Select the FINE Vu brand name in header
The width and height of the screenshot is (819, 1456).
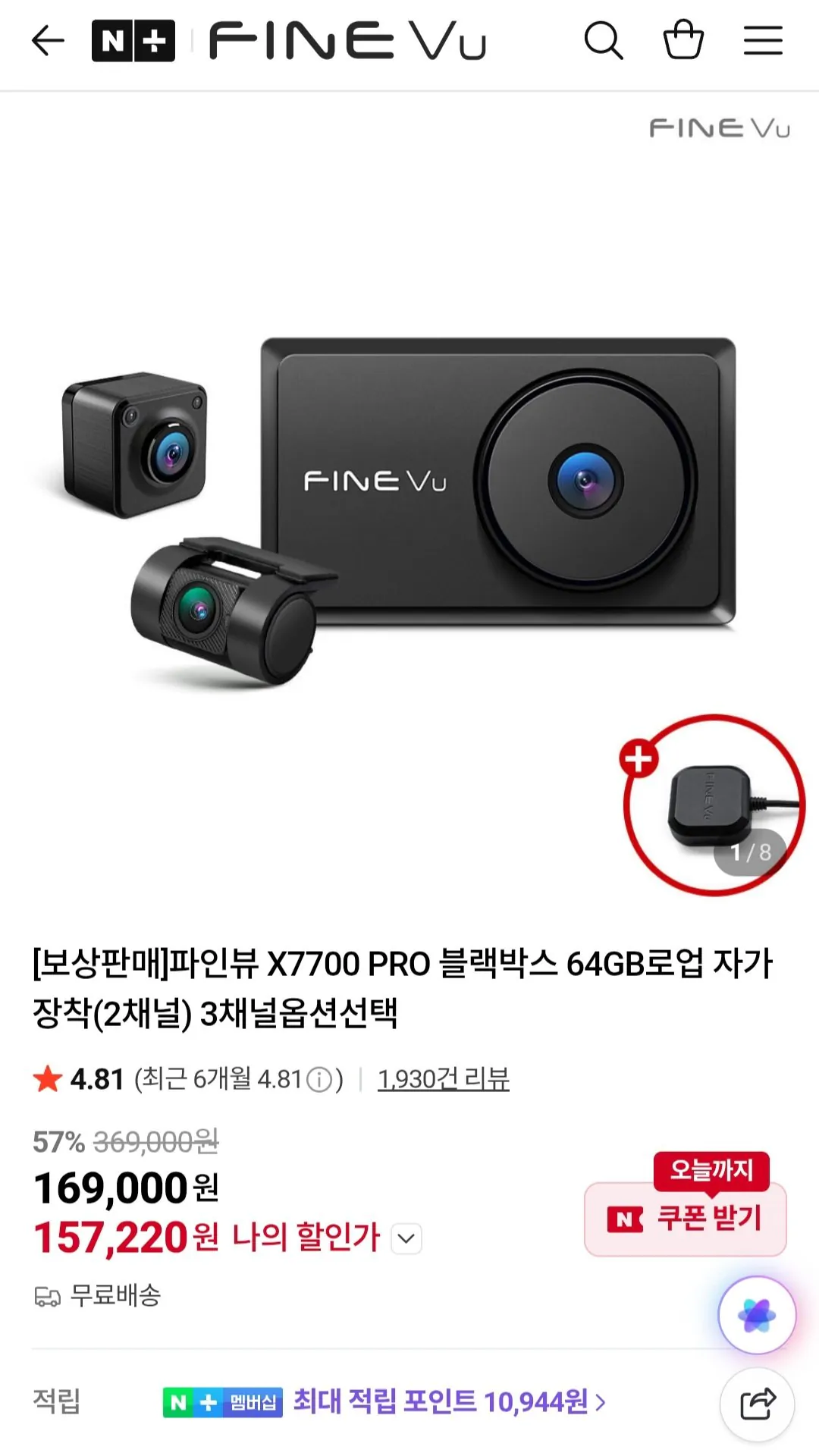[341, 42]
